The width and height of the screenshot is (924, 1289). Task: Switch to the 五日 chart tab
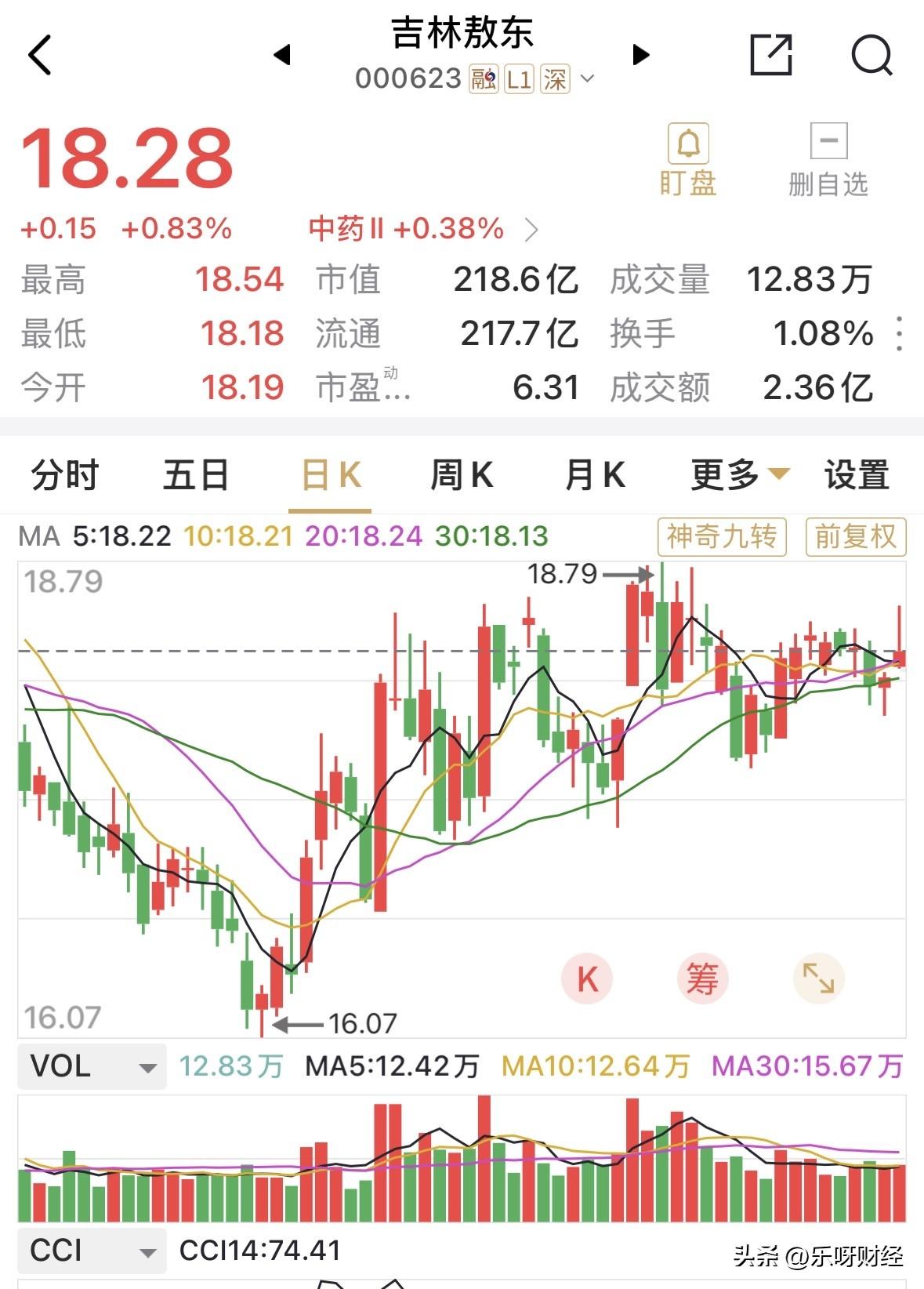tap(196, 475)
